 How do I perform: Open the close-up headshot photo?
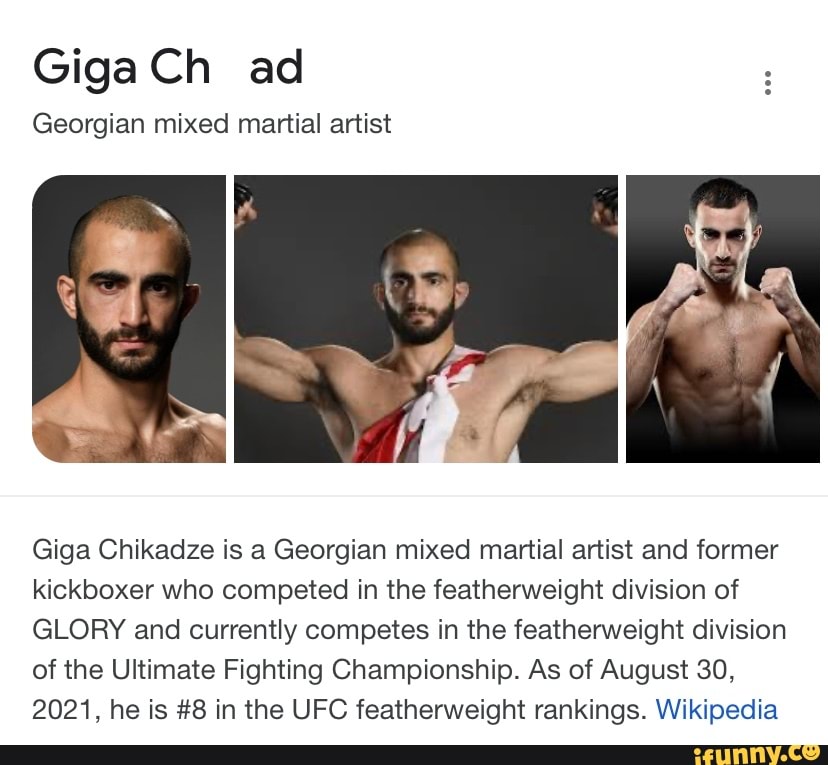[129, 318]
